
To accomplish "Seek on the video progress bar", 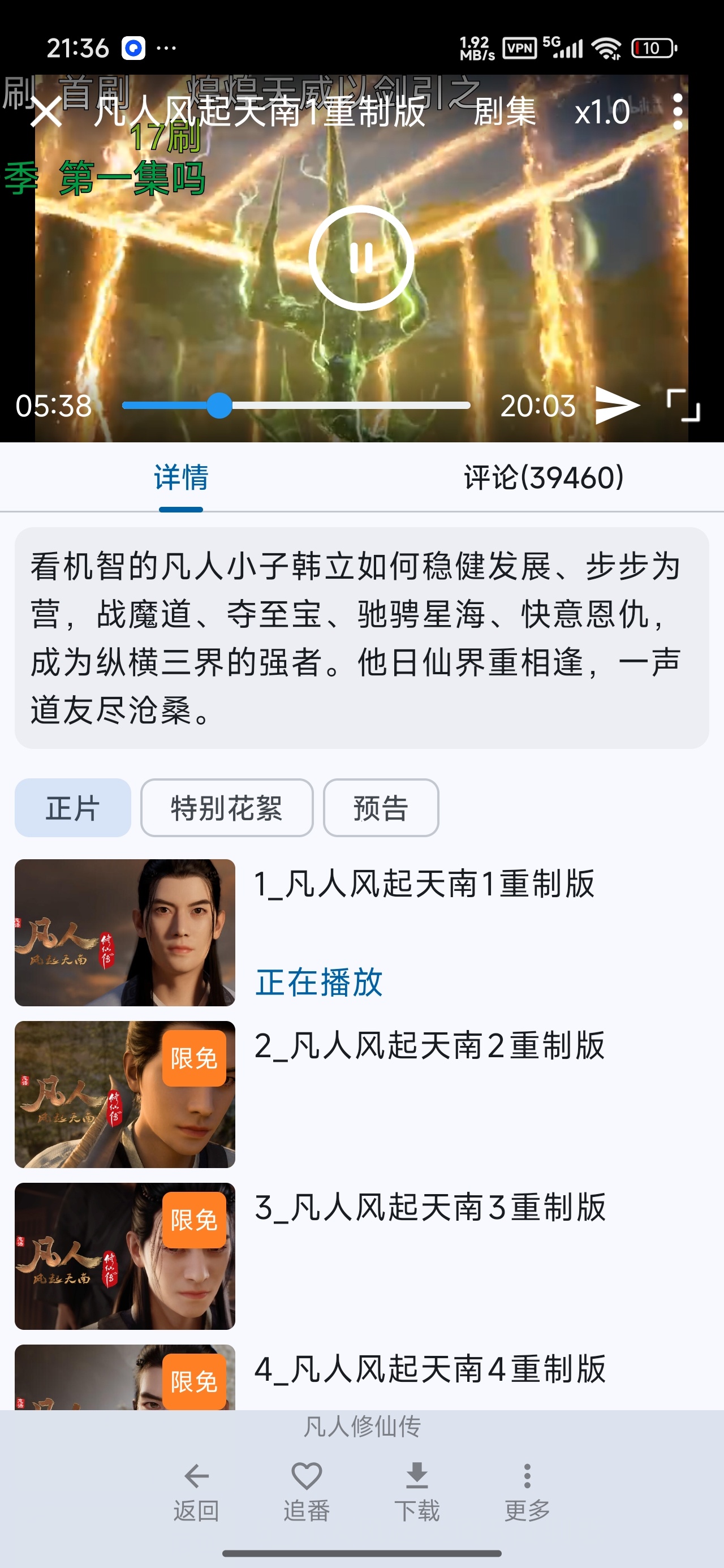I will point(296,406).
